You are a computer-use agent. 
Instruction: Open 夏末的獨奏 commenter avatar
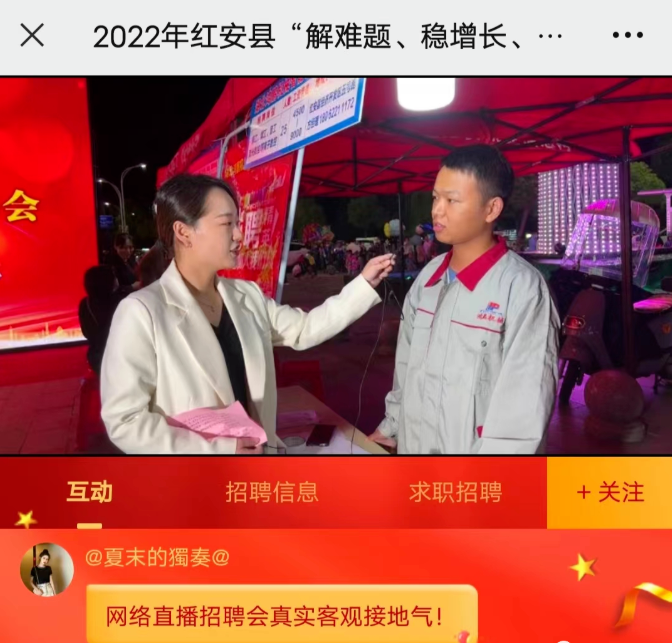pyautogui.click(x=47, y=570)
